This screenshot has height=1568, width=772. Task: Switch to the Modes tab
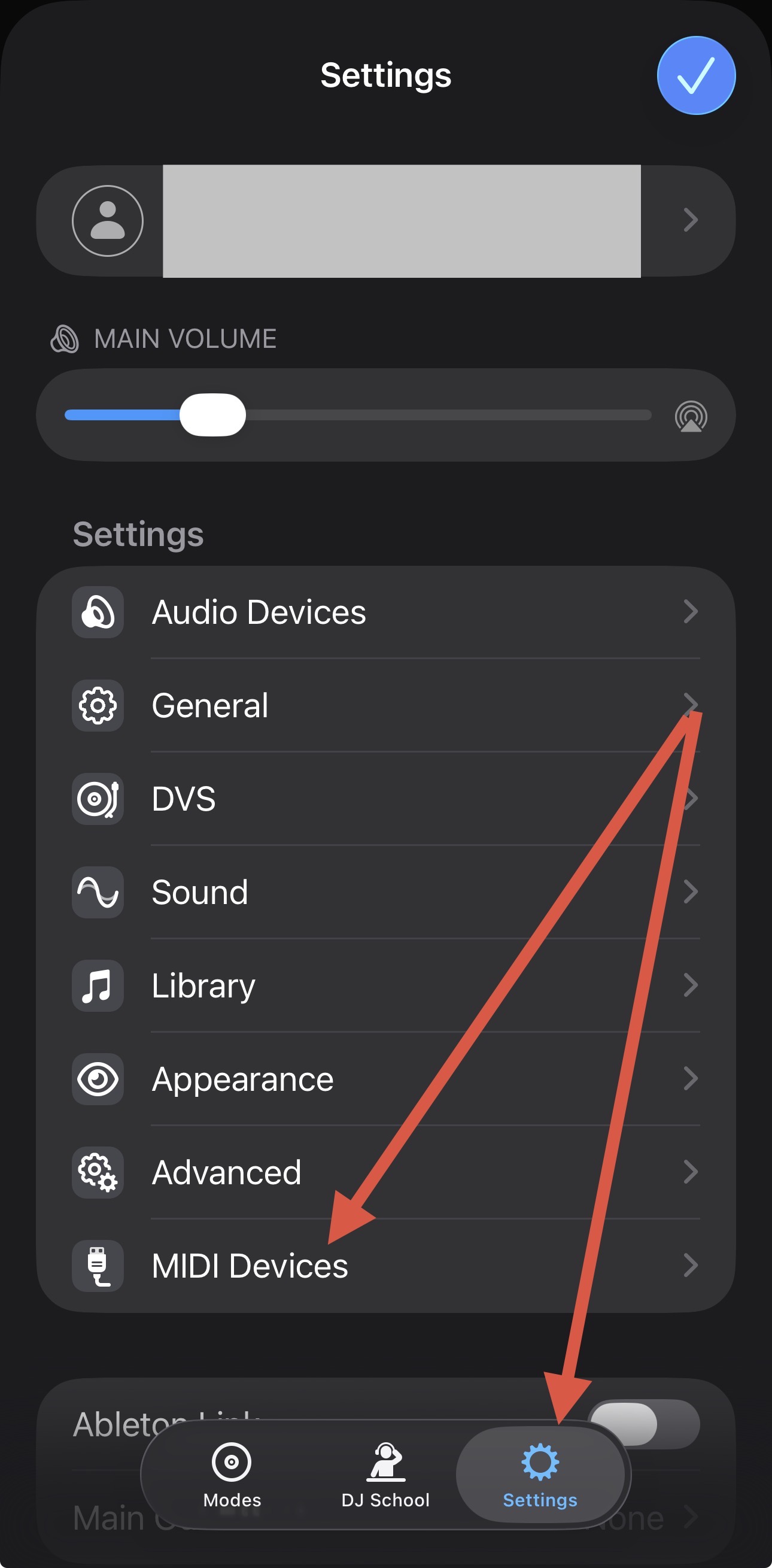tap(232, 1474)
